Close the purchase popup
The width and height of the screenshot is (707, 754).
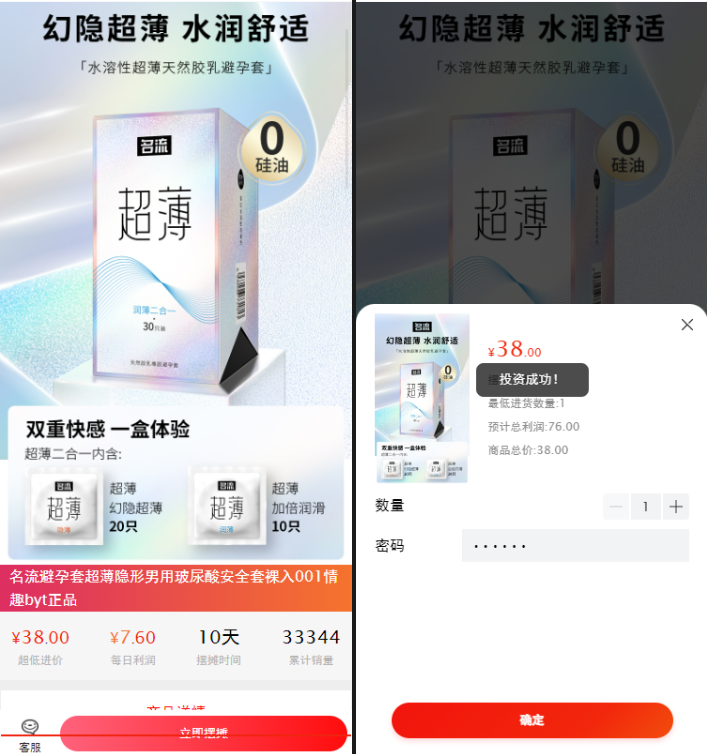click(x=686, y=325)
